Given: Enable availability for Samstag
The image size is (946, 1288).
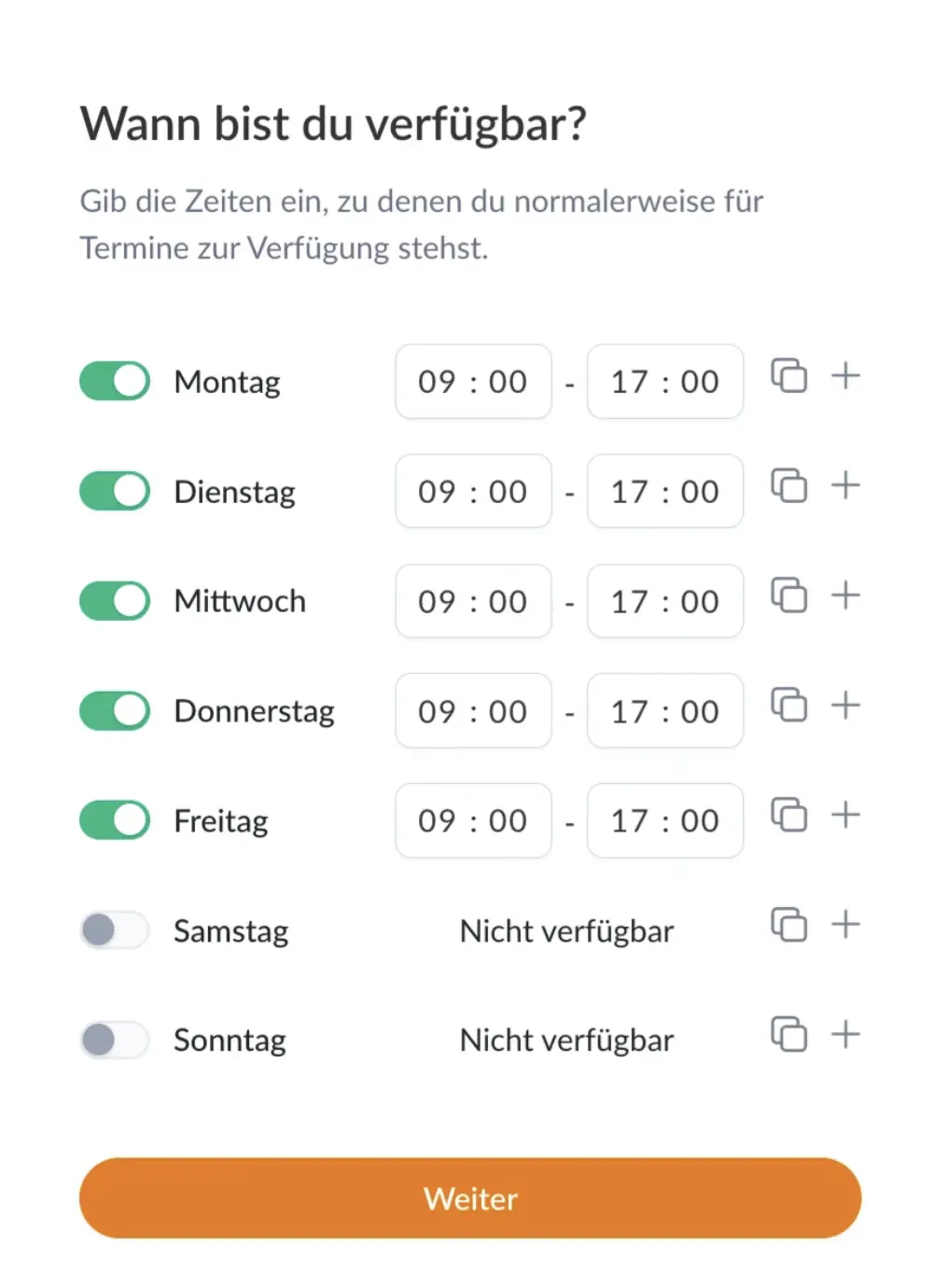Looking at the screenshot, I should (x=114, y=931).
